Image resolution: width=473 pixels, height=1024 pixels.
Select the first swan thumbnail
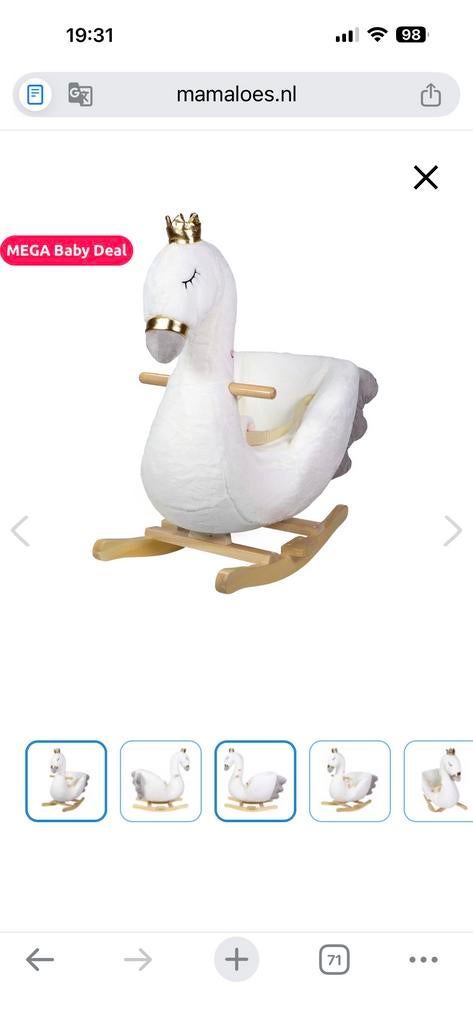tap(66, 780)
